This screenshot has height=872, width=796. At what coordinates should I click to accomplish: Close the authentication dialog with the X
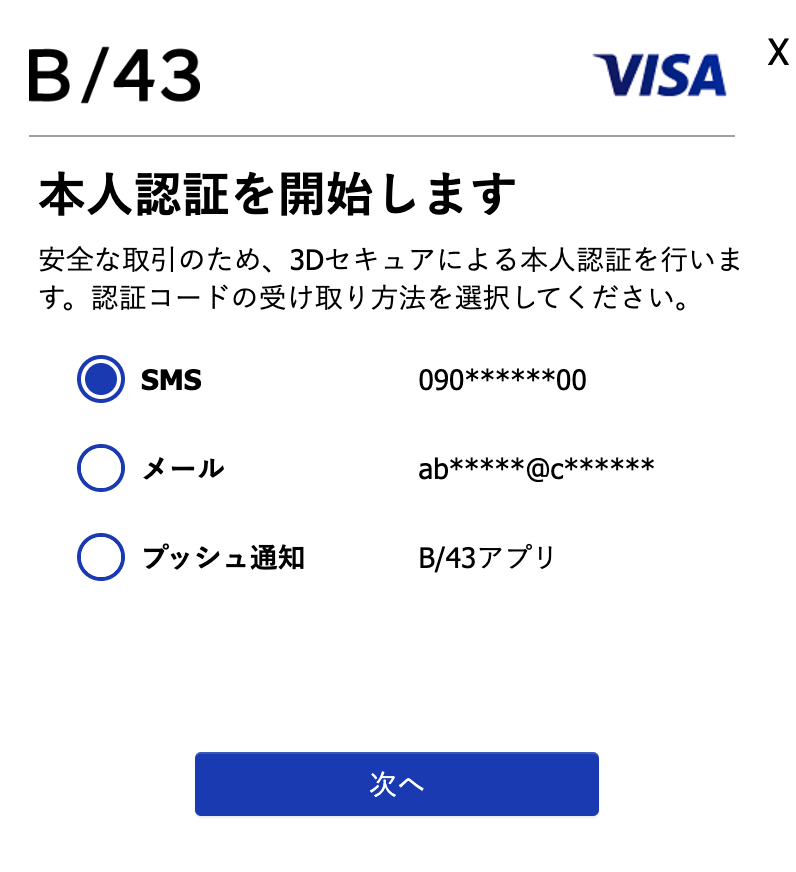point(777,52)
